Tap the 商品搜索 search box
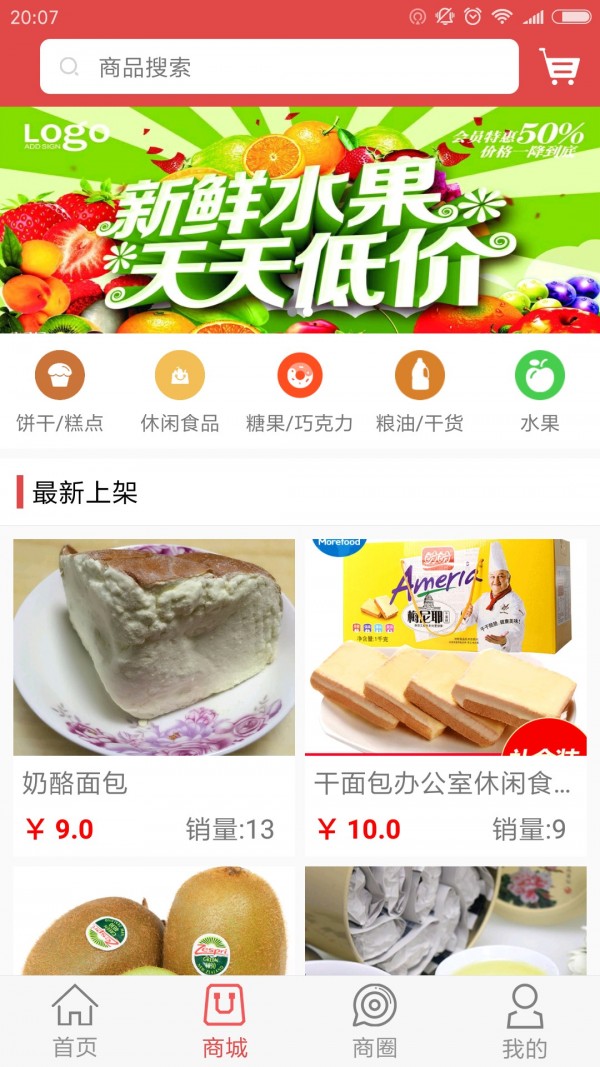 click(279, 67)
